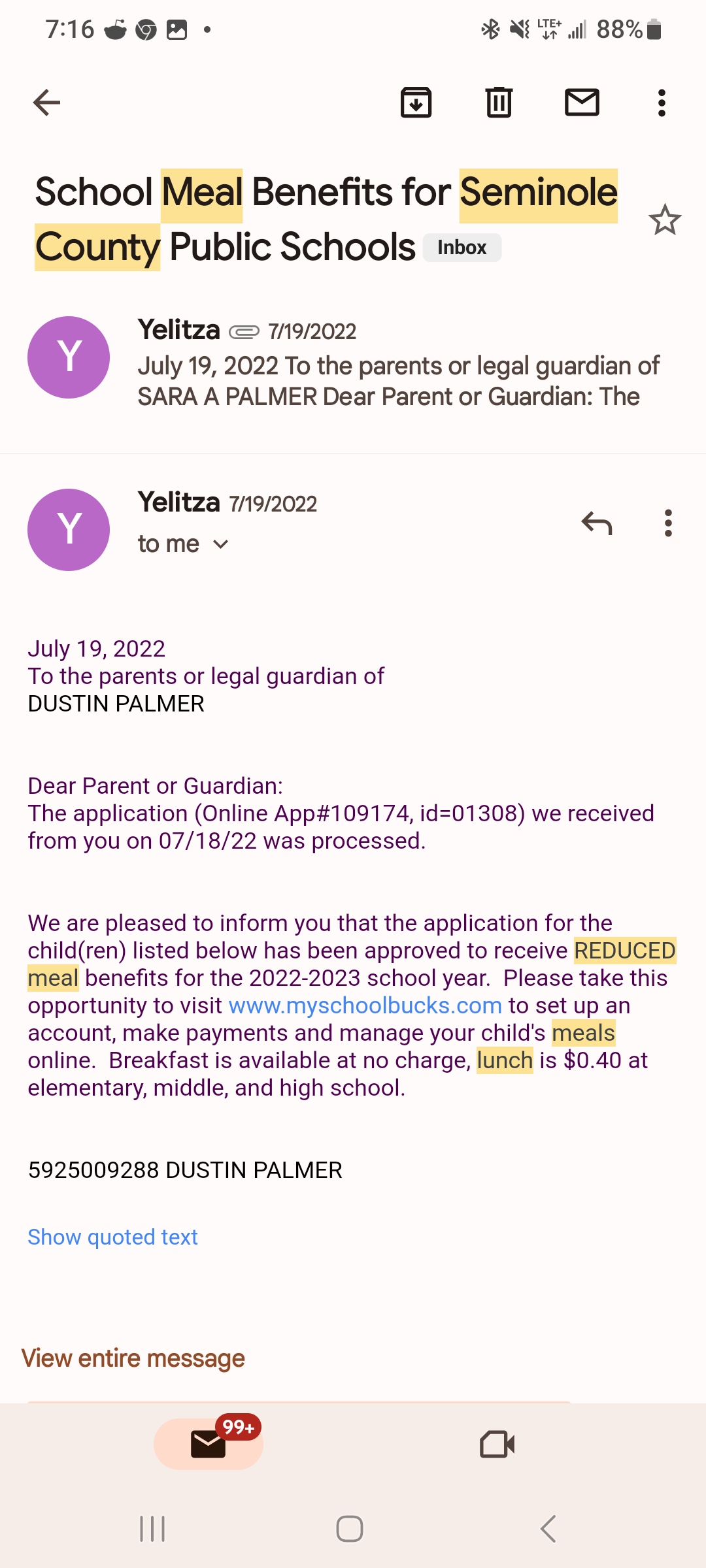
Task: Switch to the Mail tab
Action: pos(209,1444)
